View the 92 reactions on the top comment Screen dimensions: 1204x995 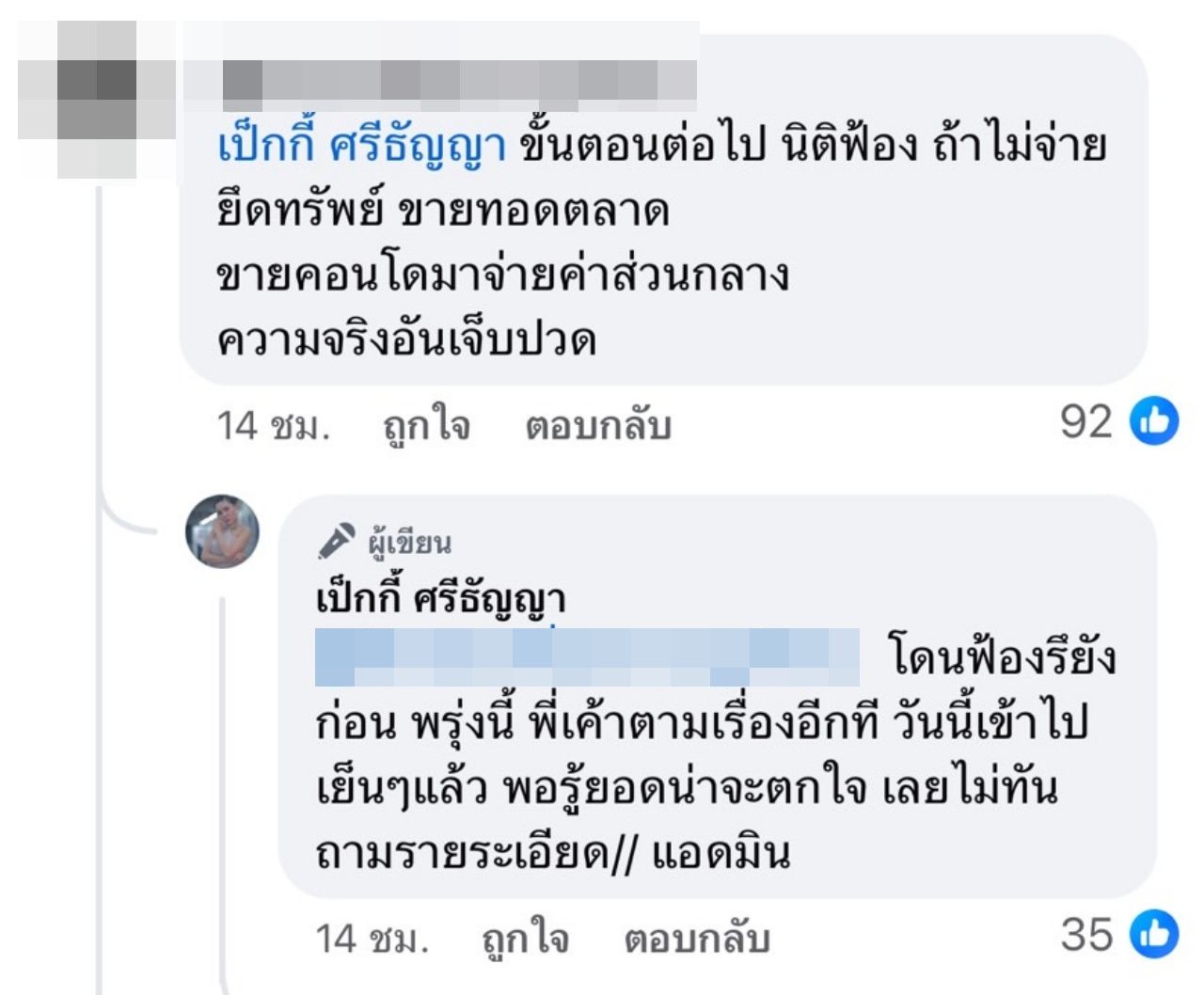pos(1117,421)
